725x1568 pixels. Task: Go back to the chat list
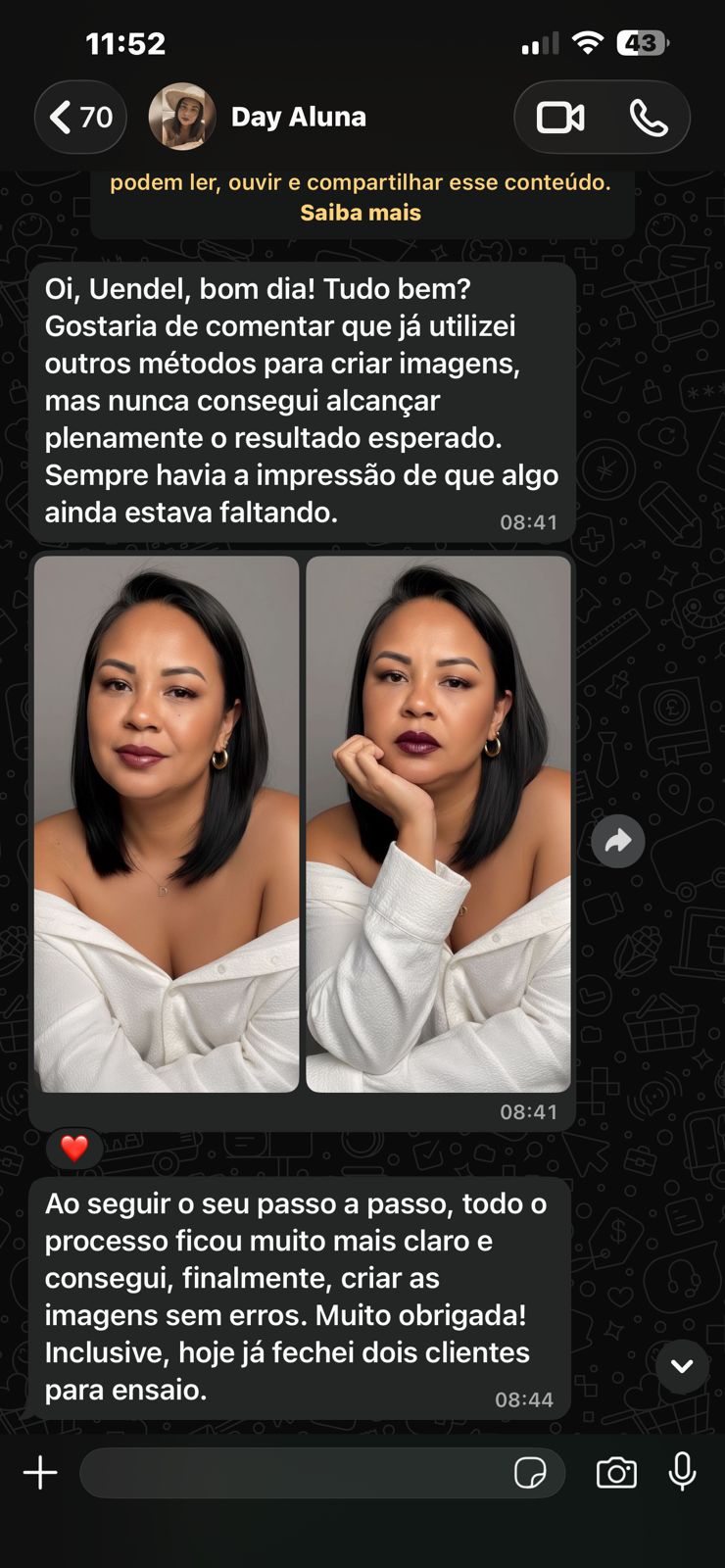point(80,117)
